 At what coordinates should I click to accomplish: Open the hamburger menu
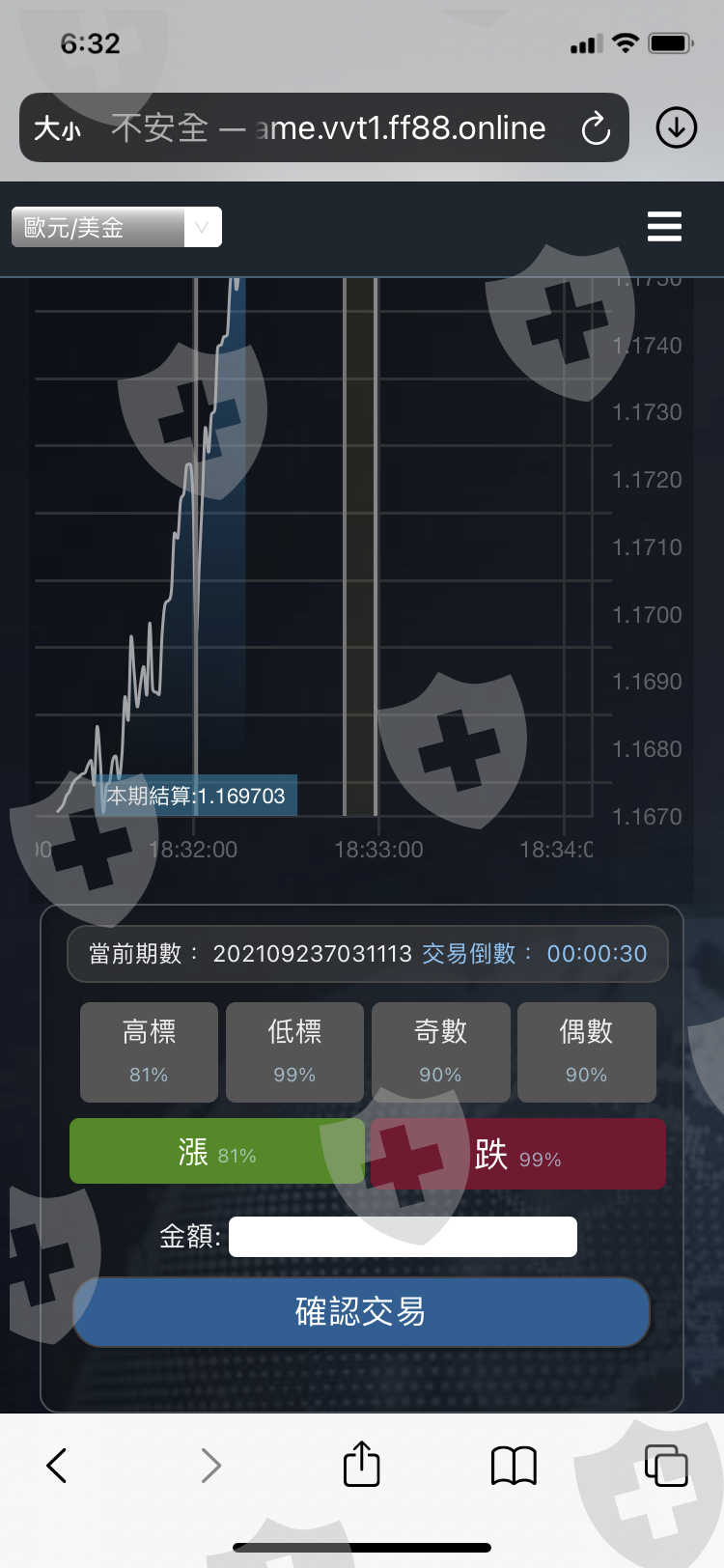[664, 227]
